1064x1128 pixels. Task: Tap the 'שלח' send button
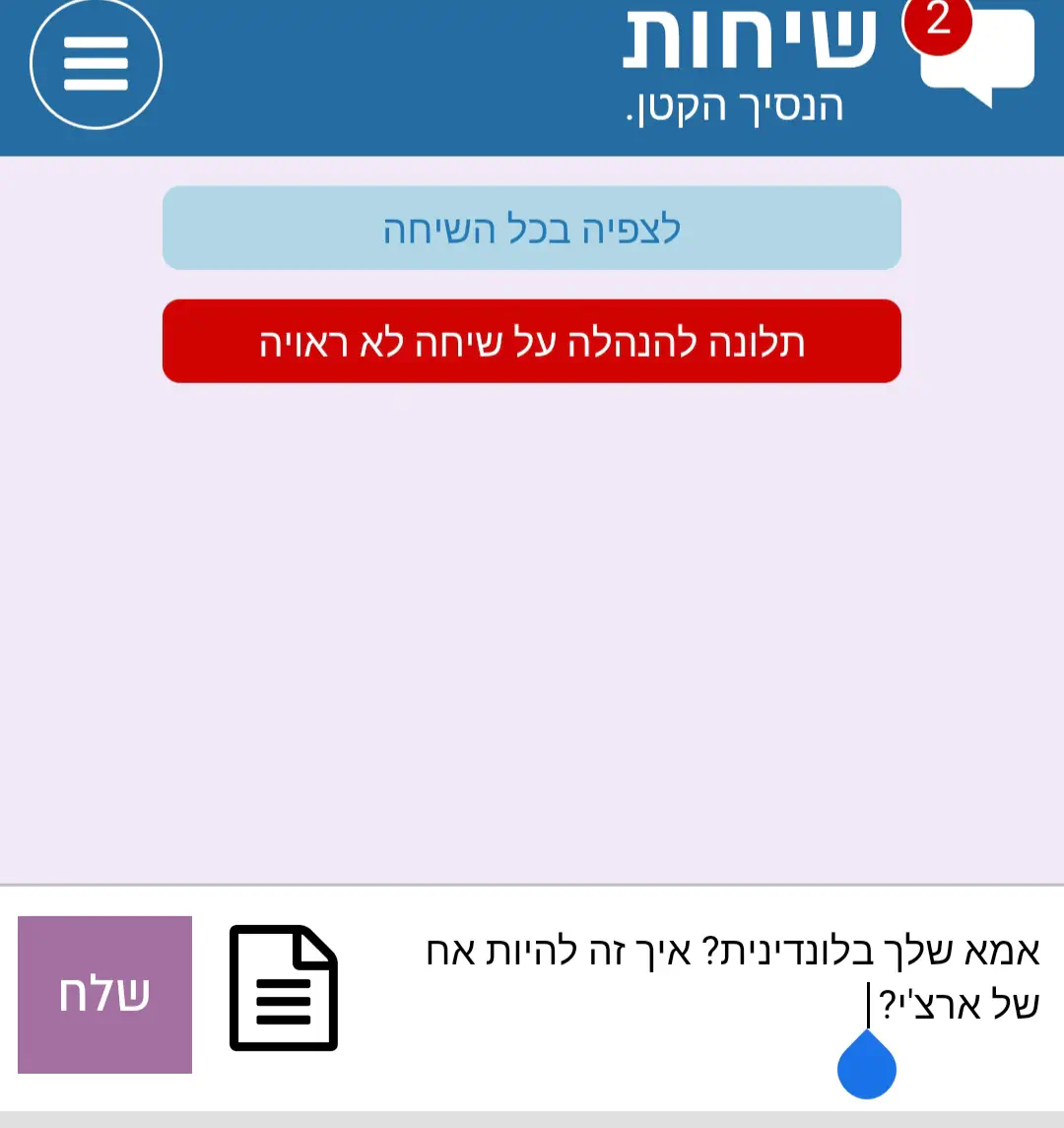tap(104, 994)
